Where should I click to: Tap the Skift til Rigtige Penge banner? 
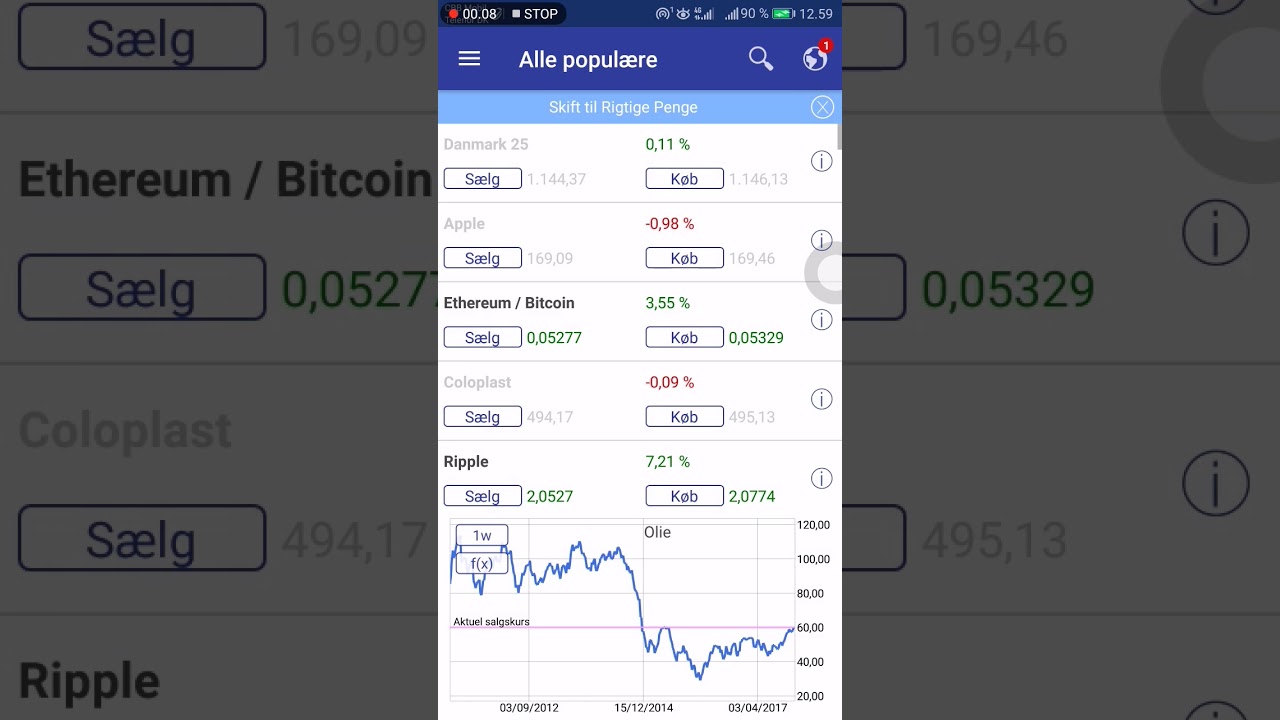click(622, 107)
